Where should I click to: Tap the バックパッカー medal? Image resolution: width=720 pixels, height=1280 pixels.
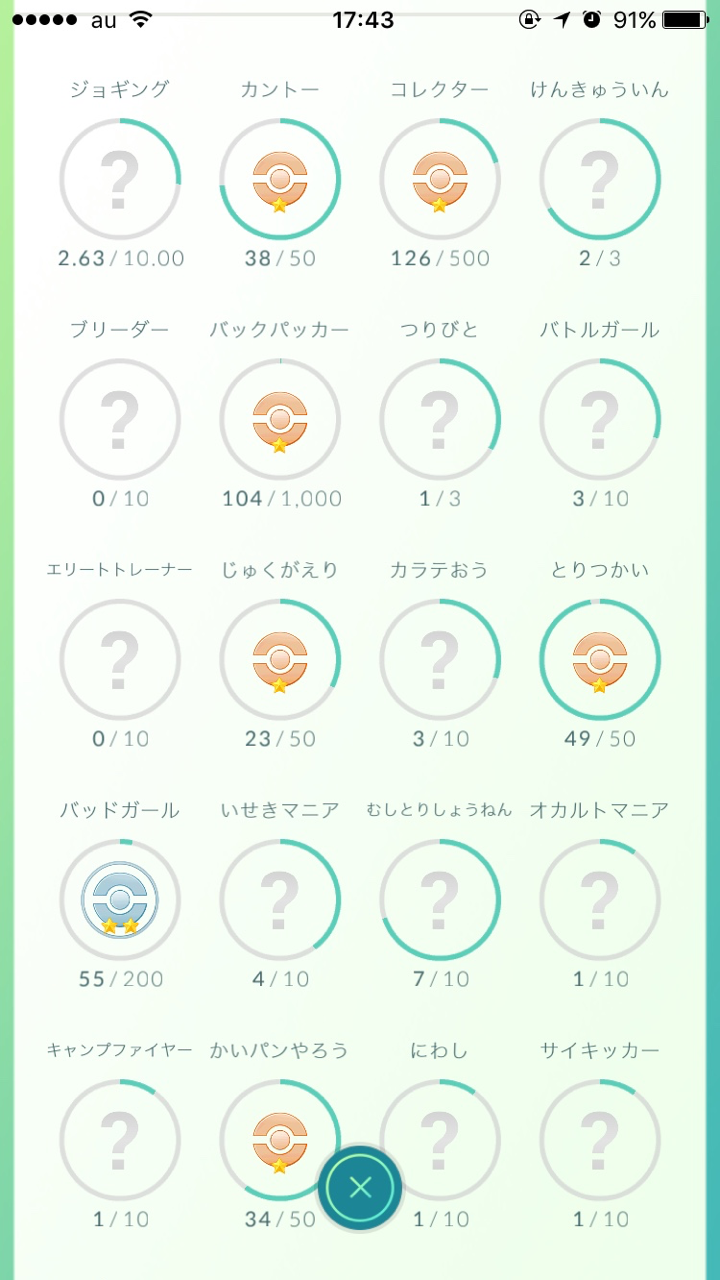(280, 420)
